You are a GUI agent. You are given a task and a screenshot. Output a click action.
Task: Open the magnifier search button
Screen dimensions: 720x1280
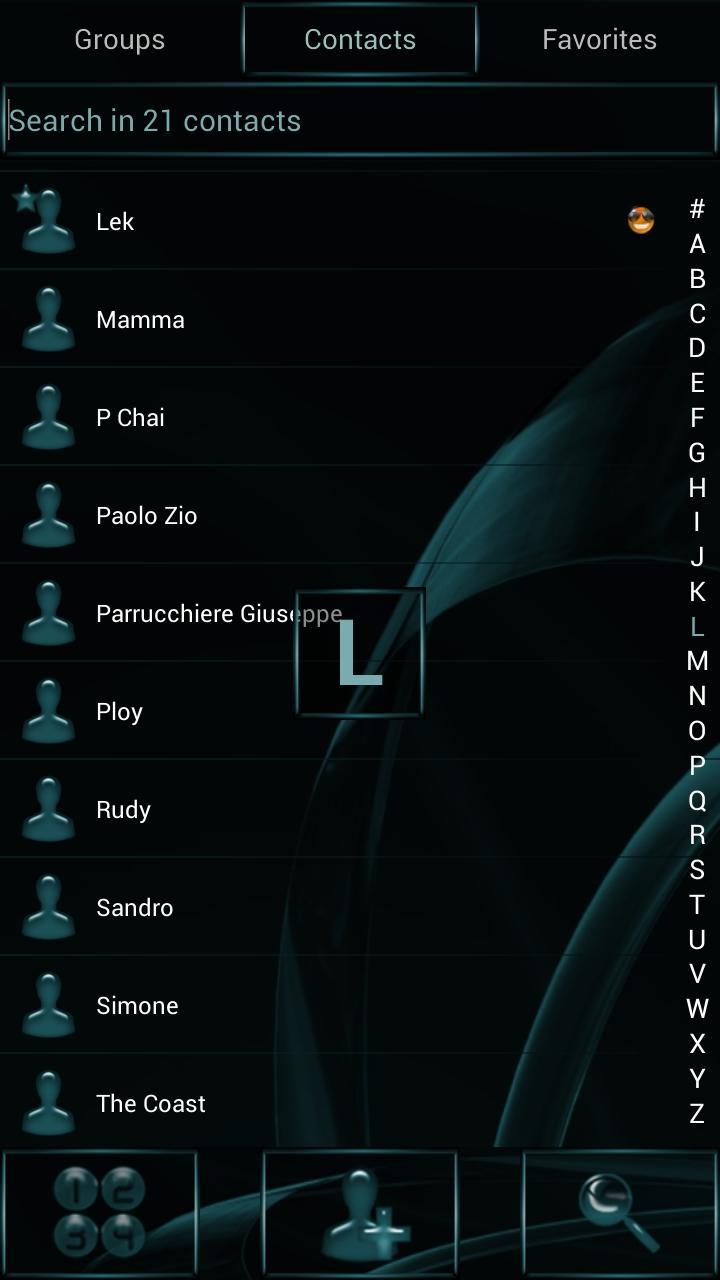click(620, 1213)
